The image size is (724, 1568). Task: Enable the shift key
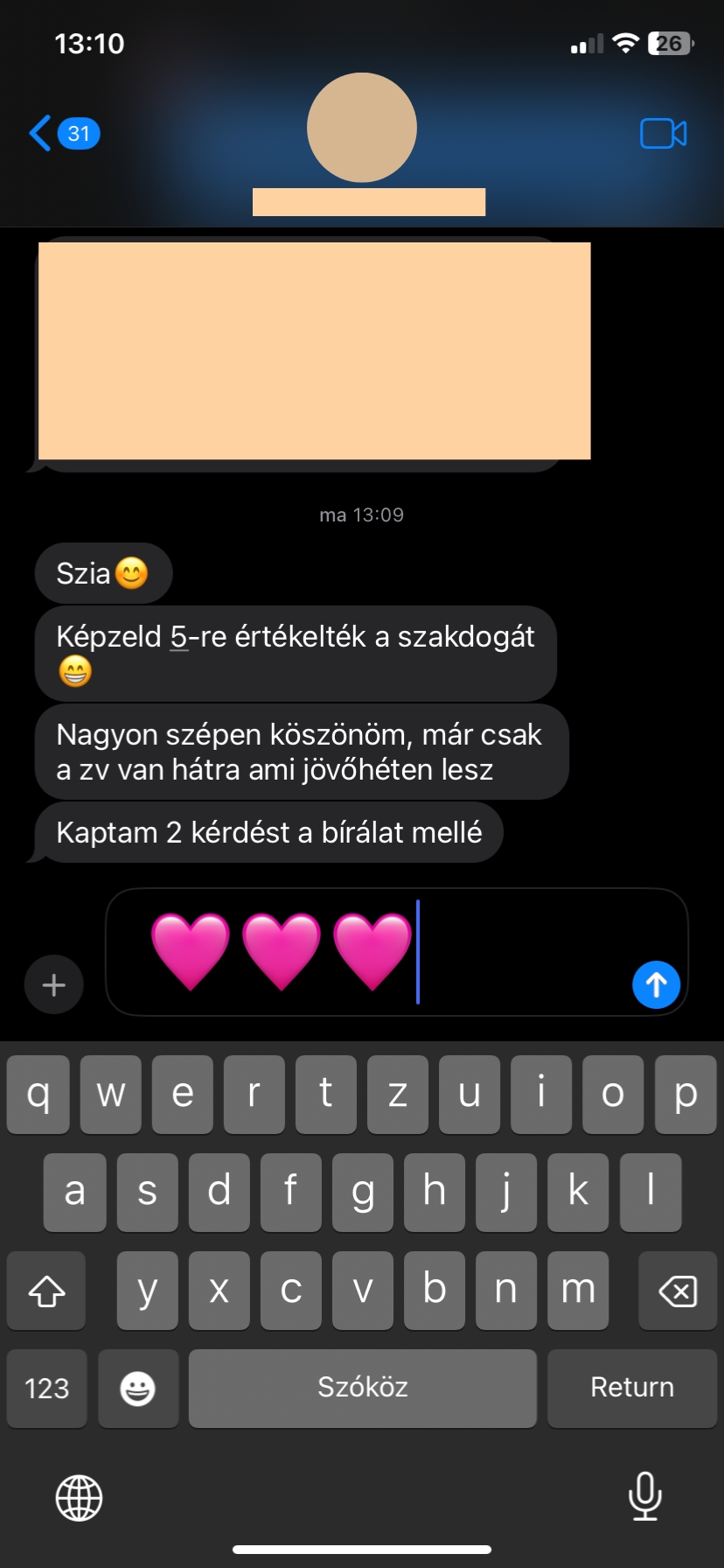pos(46,1291)
